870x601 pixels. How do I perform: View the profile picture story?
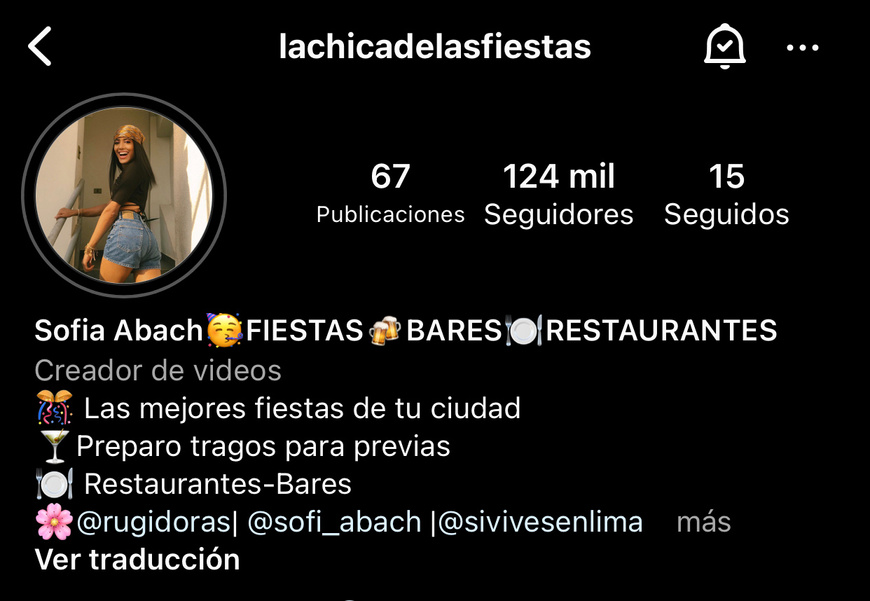coord(124,195)
